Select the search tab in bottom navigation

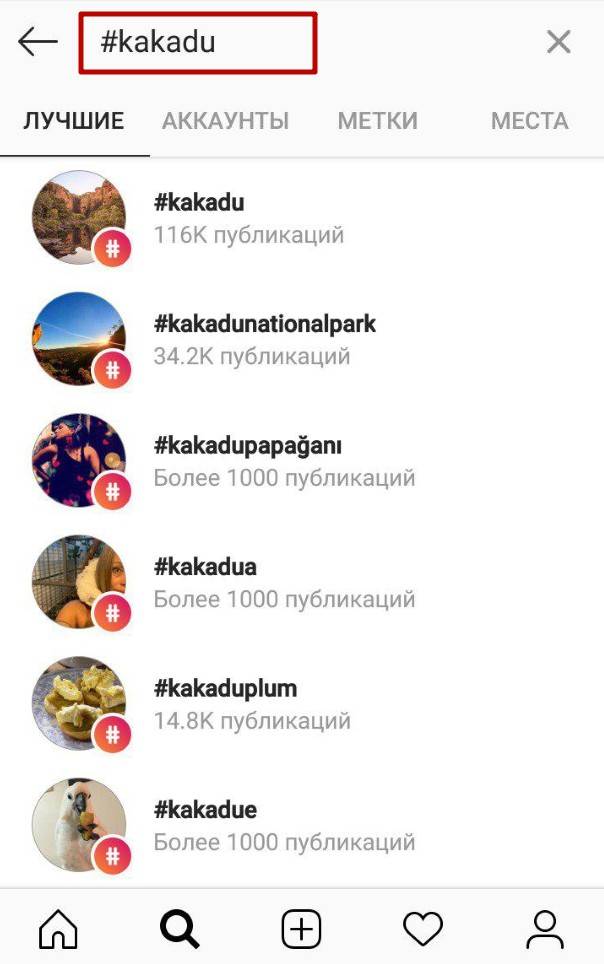[180, 929]
